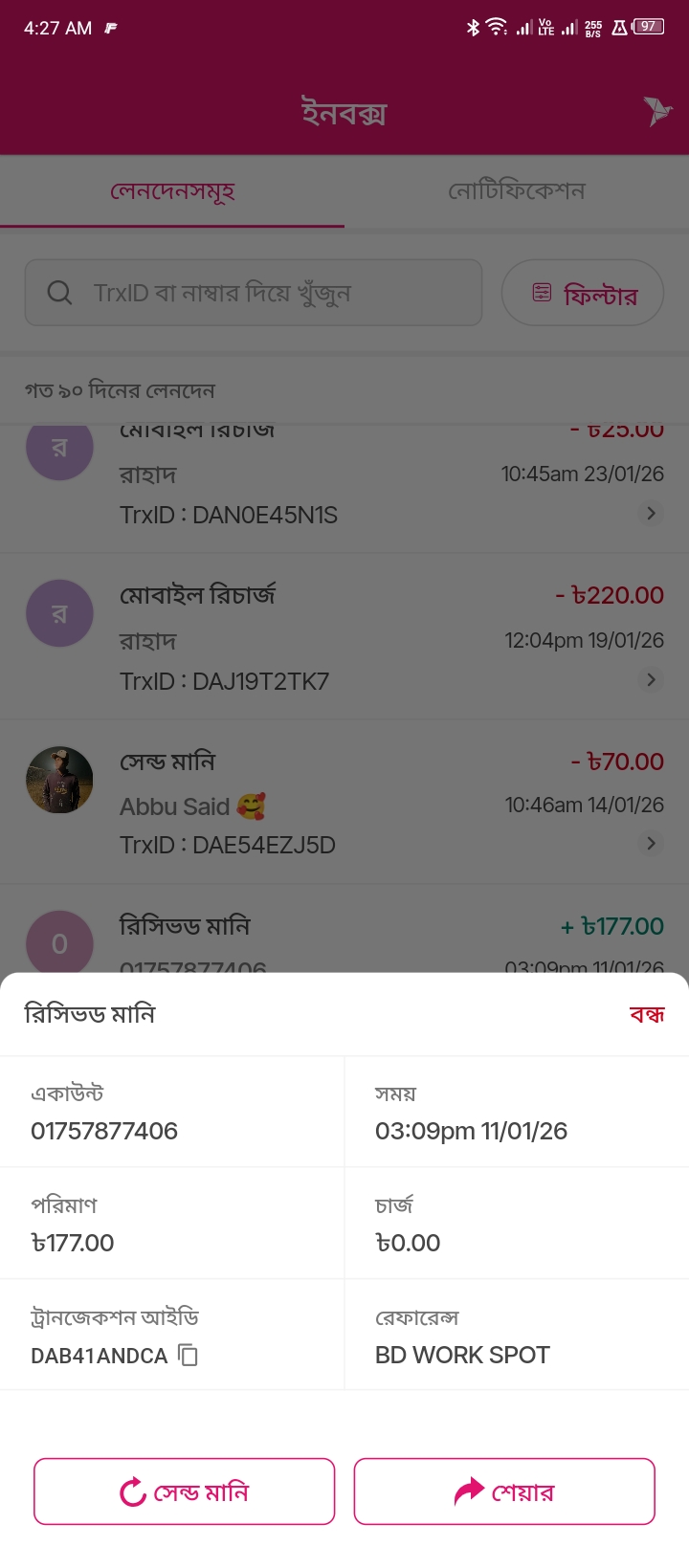Tap the bKash bird icon in header

657,112
